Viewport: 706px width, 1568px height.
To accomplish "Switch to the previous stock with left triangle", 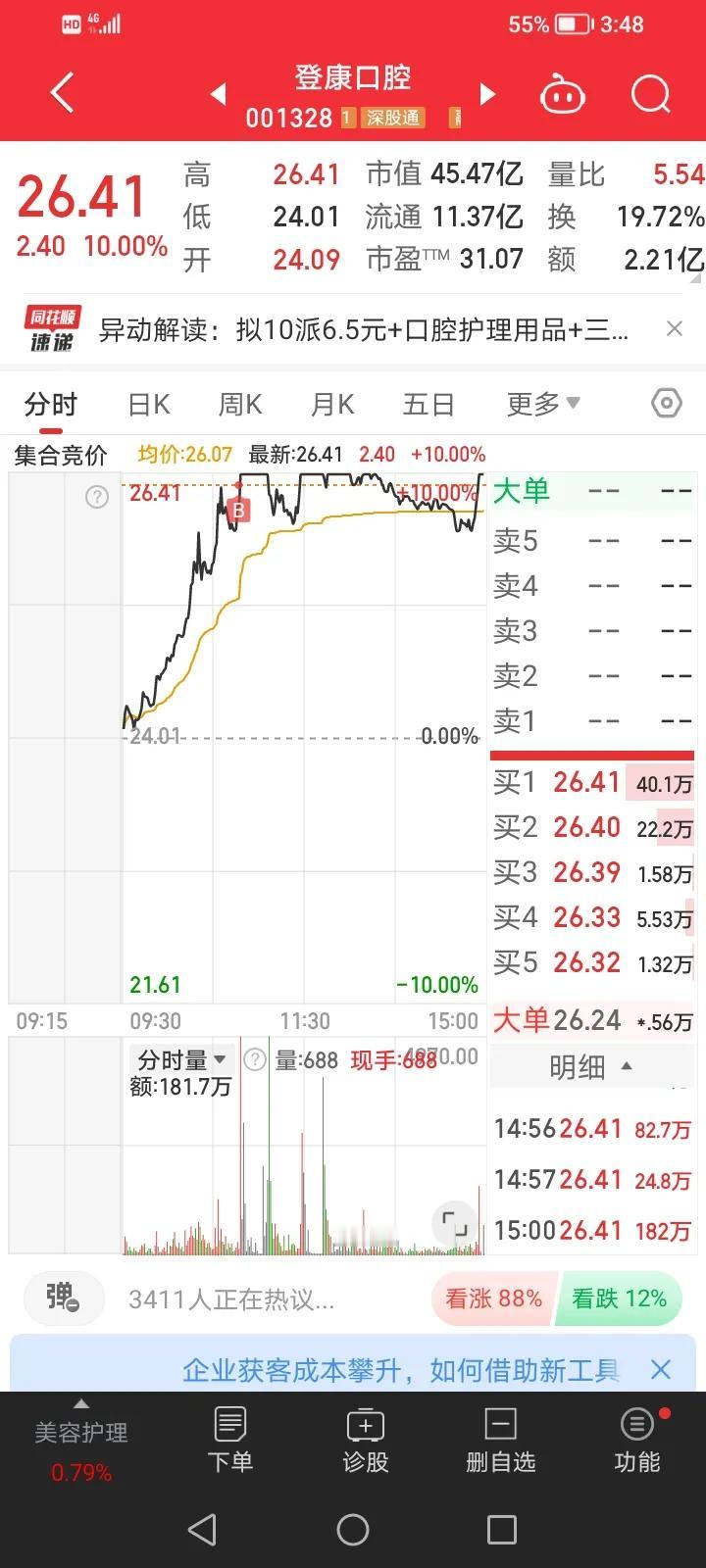I will point(219,94).
